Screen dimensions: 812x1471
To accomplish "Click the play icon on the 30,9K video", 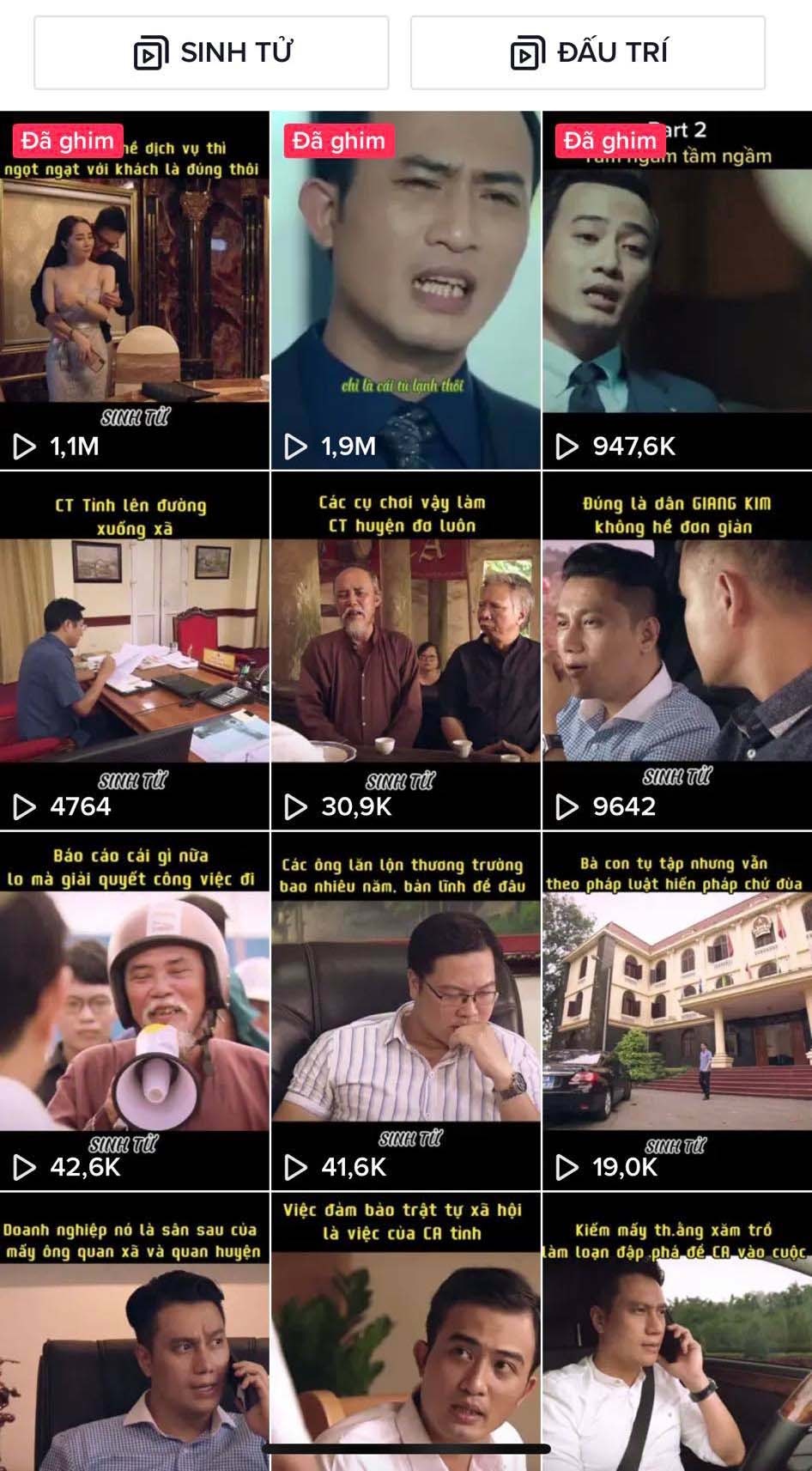I will coord(296,805).
